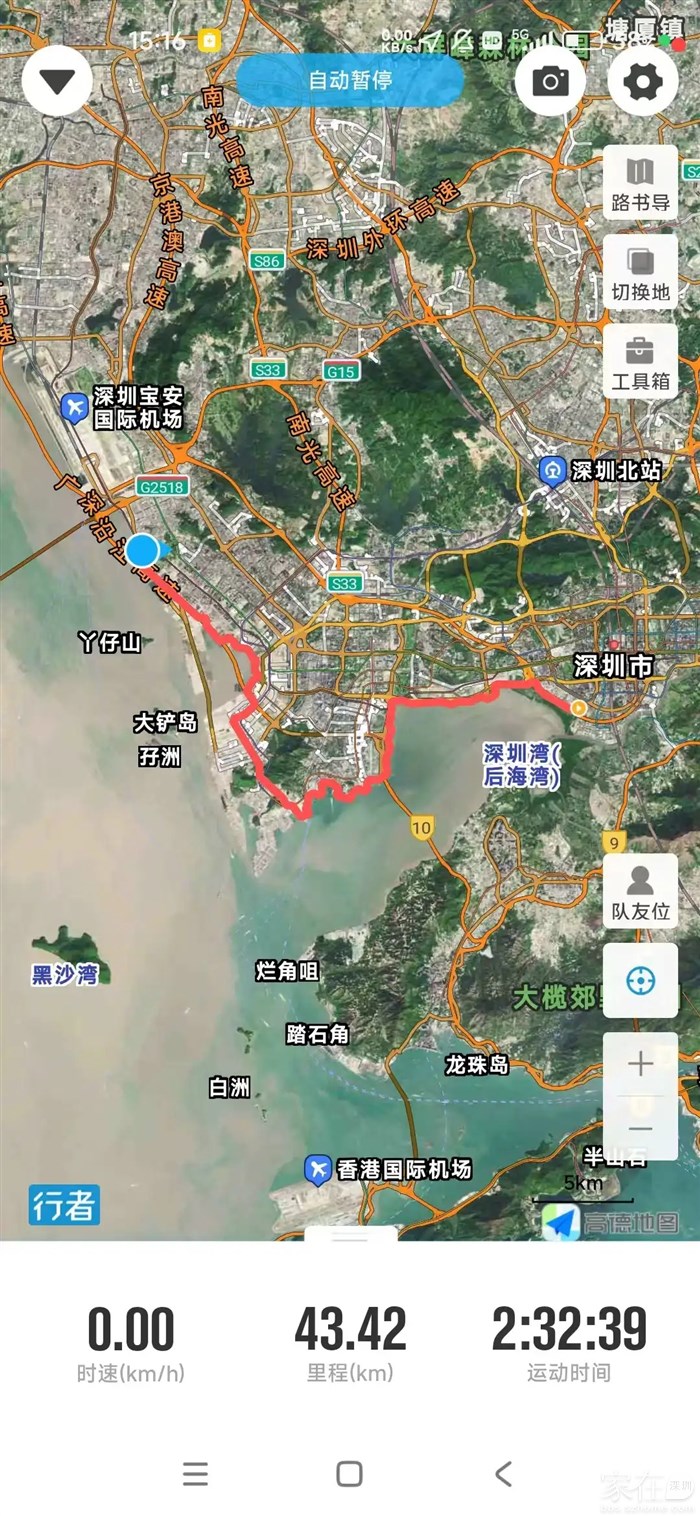Open 路书导 route book navigation
Image resolution: width=700 pixels, height=1516 pixels.
[640, 183]
